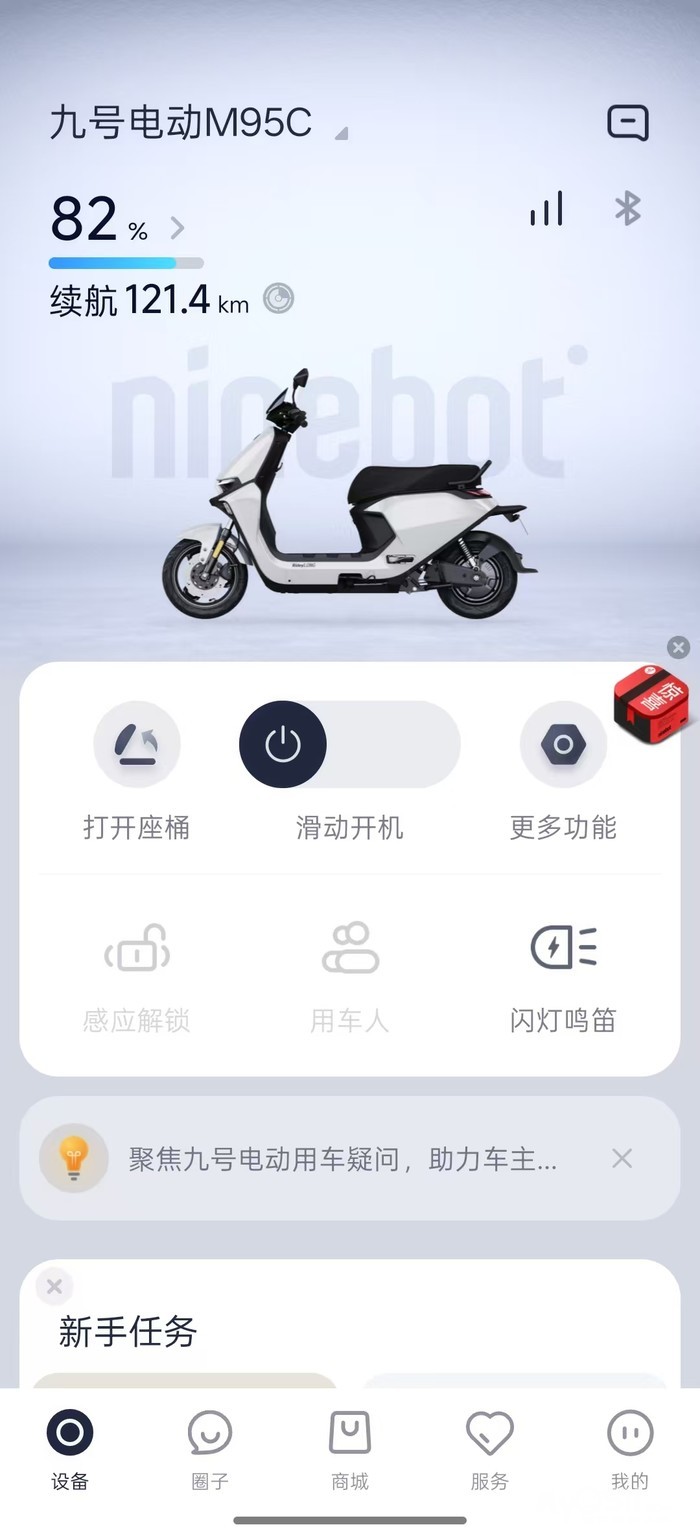Screen dimensions: 700x1538
Task: Open the 聚焦九号电动用车疑问 tip banner
Action: pos(340,1159)
